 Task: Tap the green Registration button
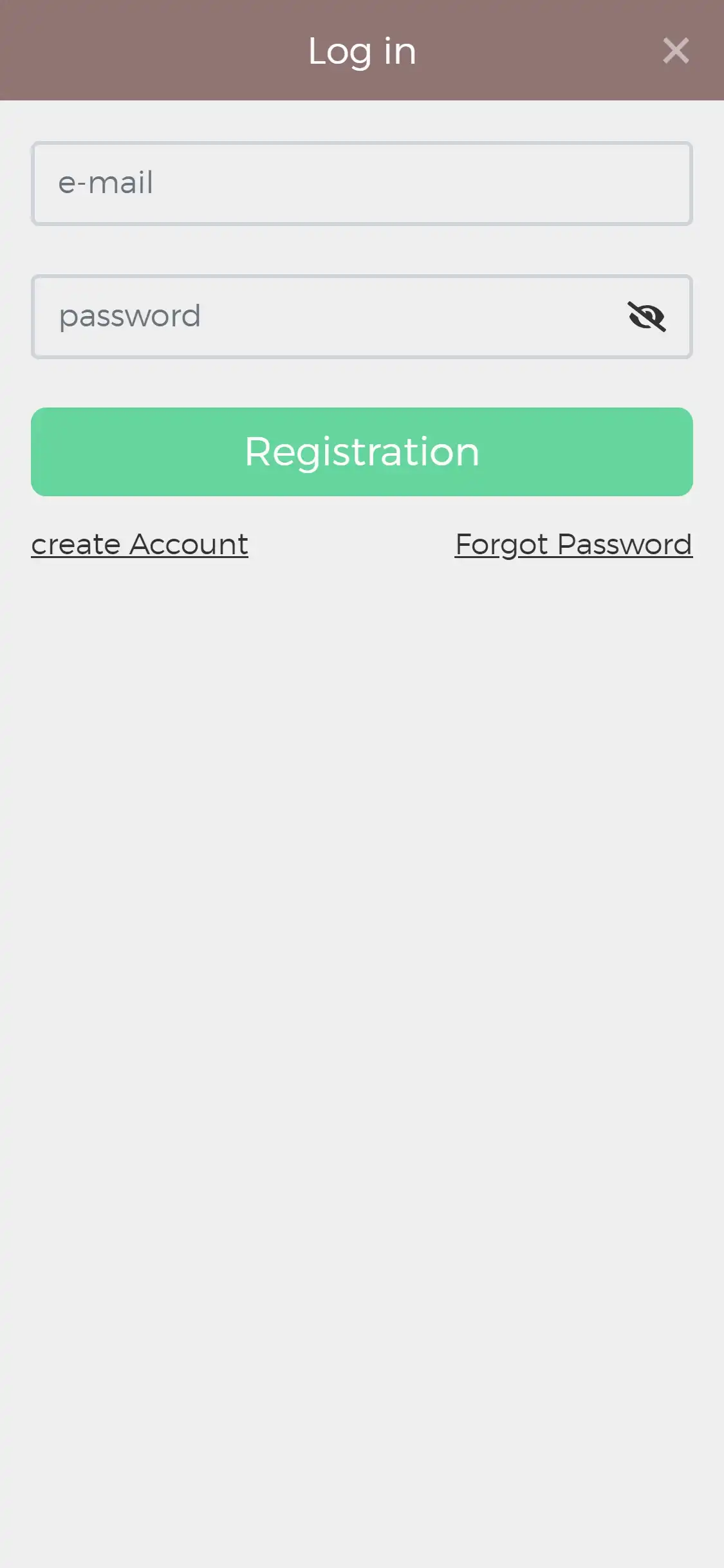click(362, 452)
